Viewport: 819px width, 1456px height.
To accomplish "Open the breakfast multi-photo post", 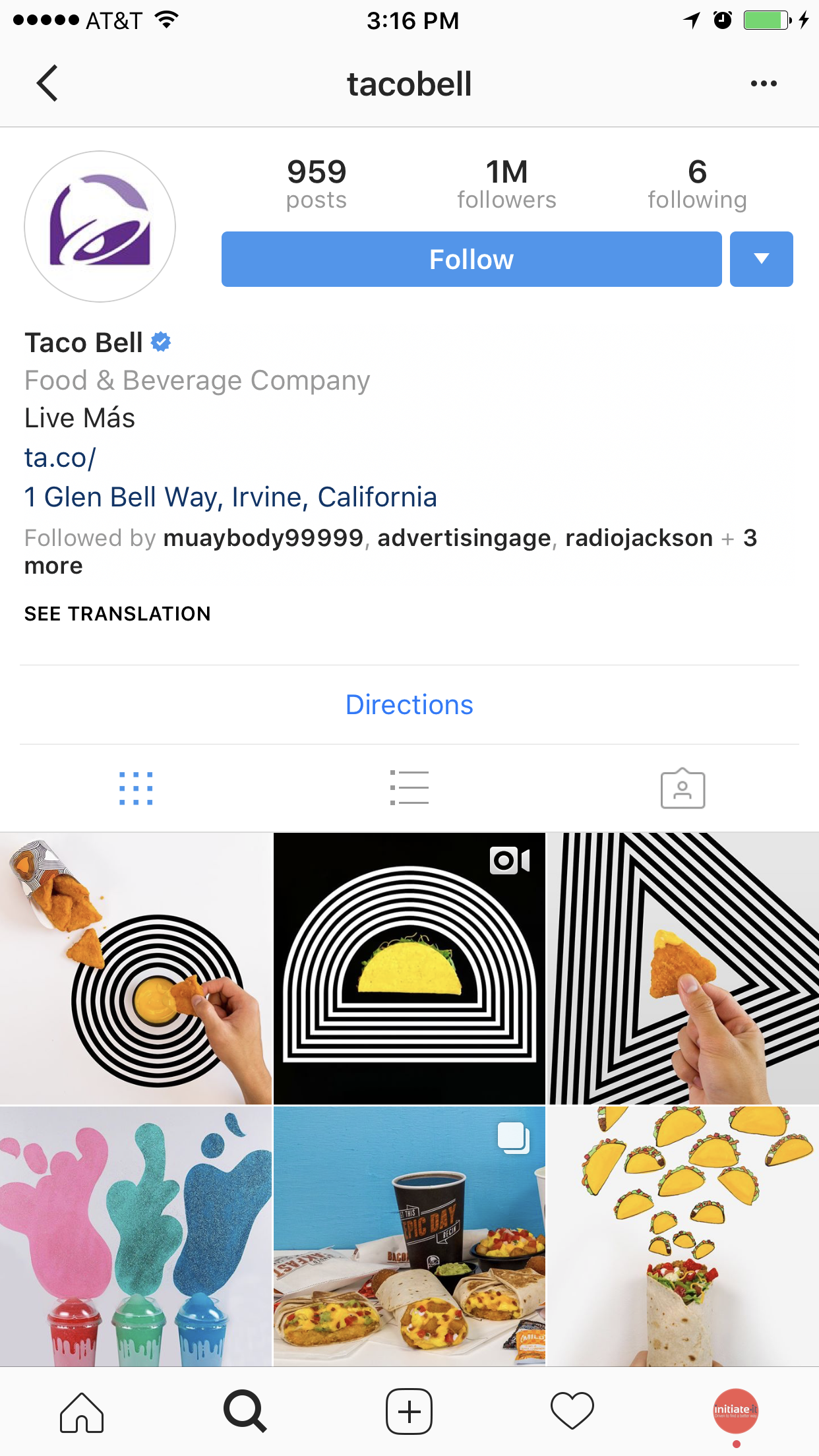I will tap(409, 1236).
